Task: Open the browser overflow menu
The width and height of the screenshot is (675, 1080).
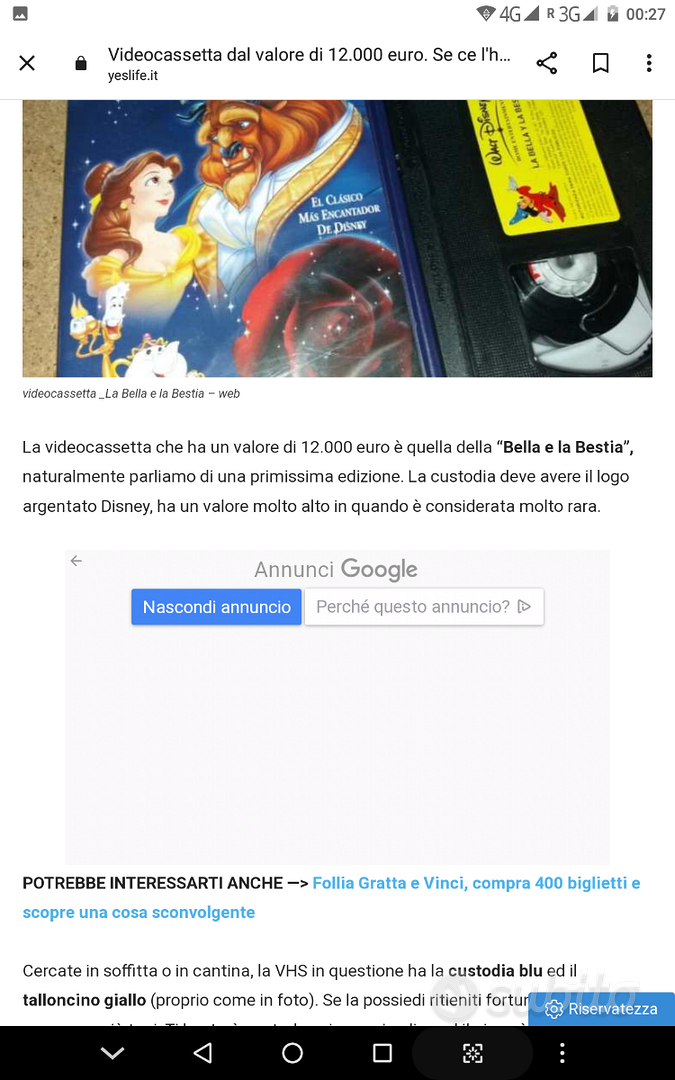Action: 649,64
